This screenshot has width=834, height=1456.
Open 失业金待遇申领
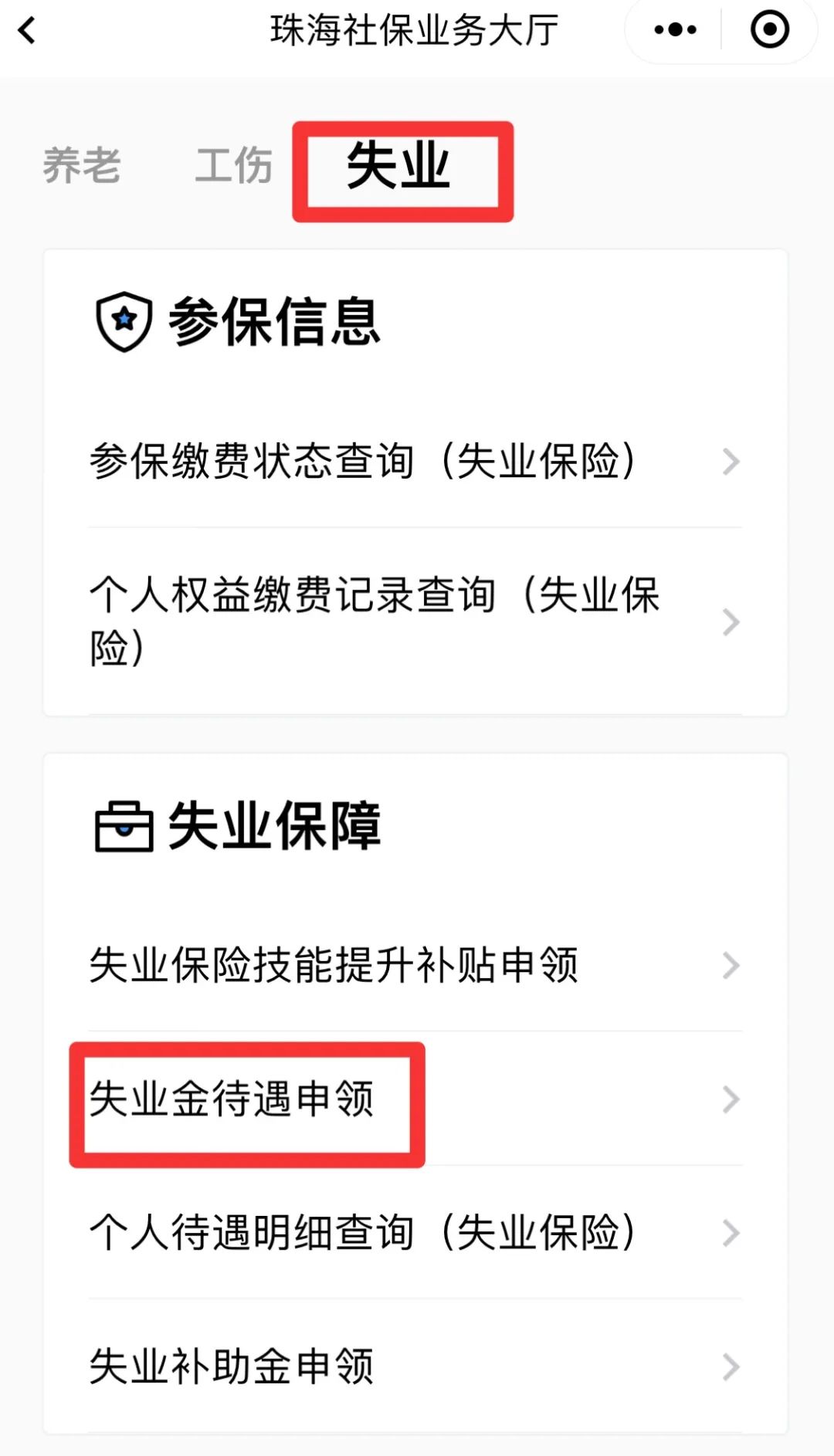tap(232, 1099)
